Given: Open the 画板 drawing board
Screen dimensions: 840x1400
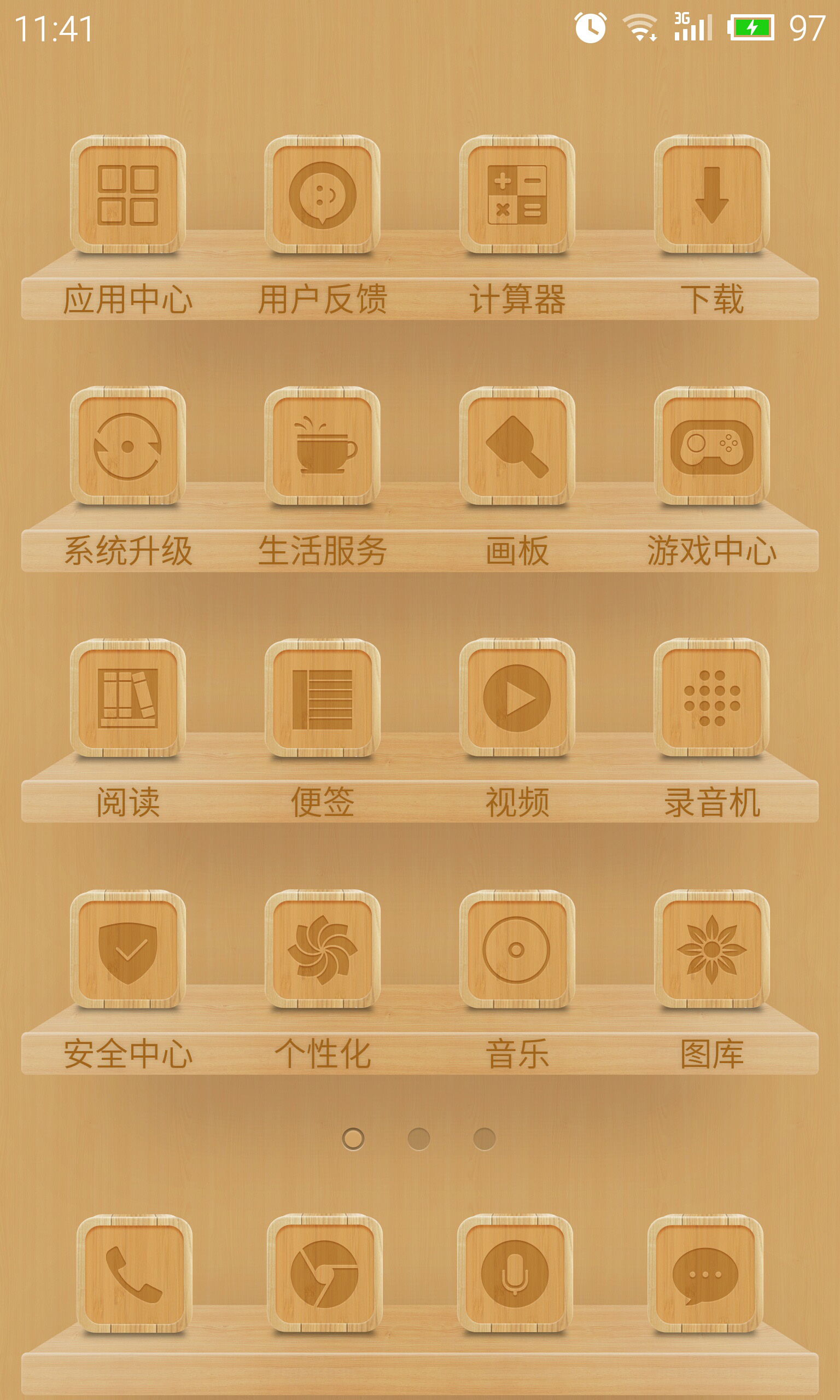Looking at the screenshot, I should (517, 446).
